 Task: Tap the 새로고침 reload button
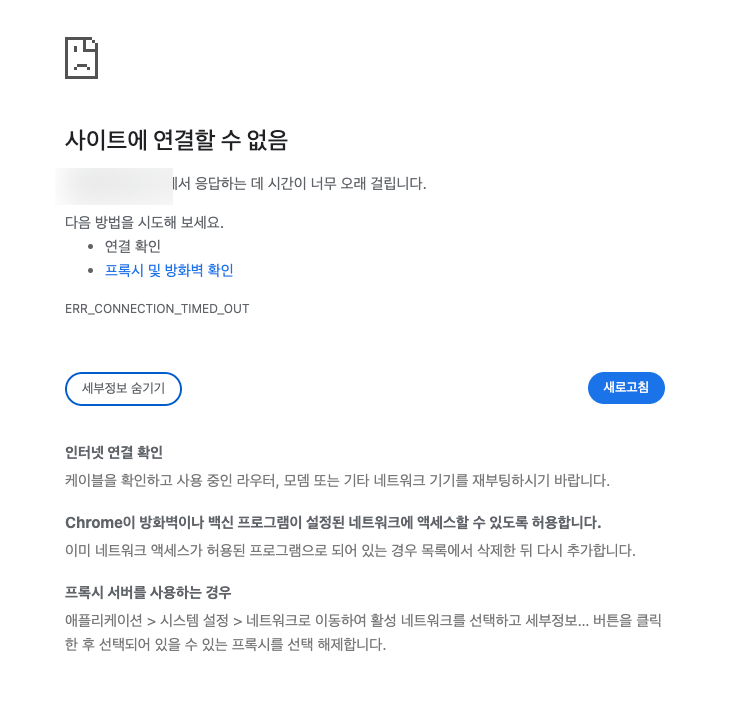(626, 388)
